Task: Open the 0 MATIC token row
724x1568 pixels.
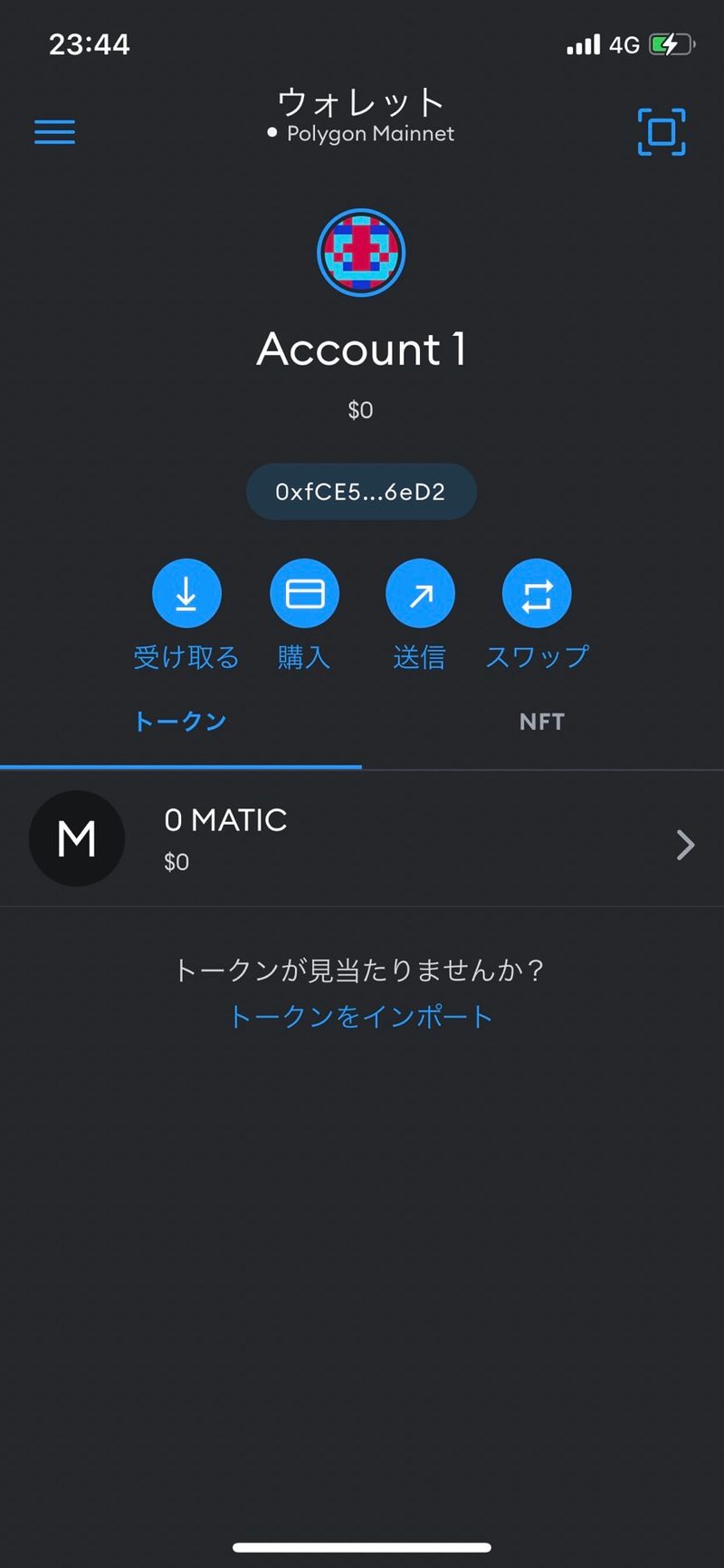Action: tap(362, 839)
